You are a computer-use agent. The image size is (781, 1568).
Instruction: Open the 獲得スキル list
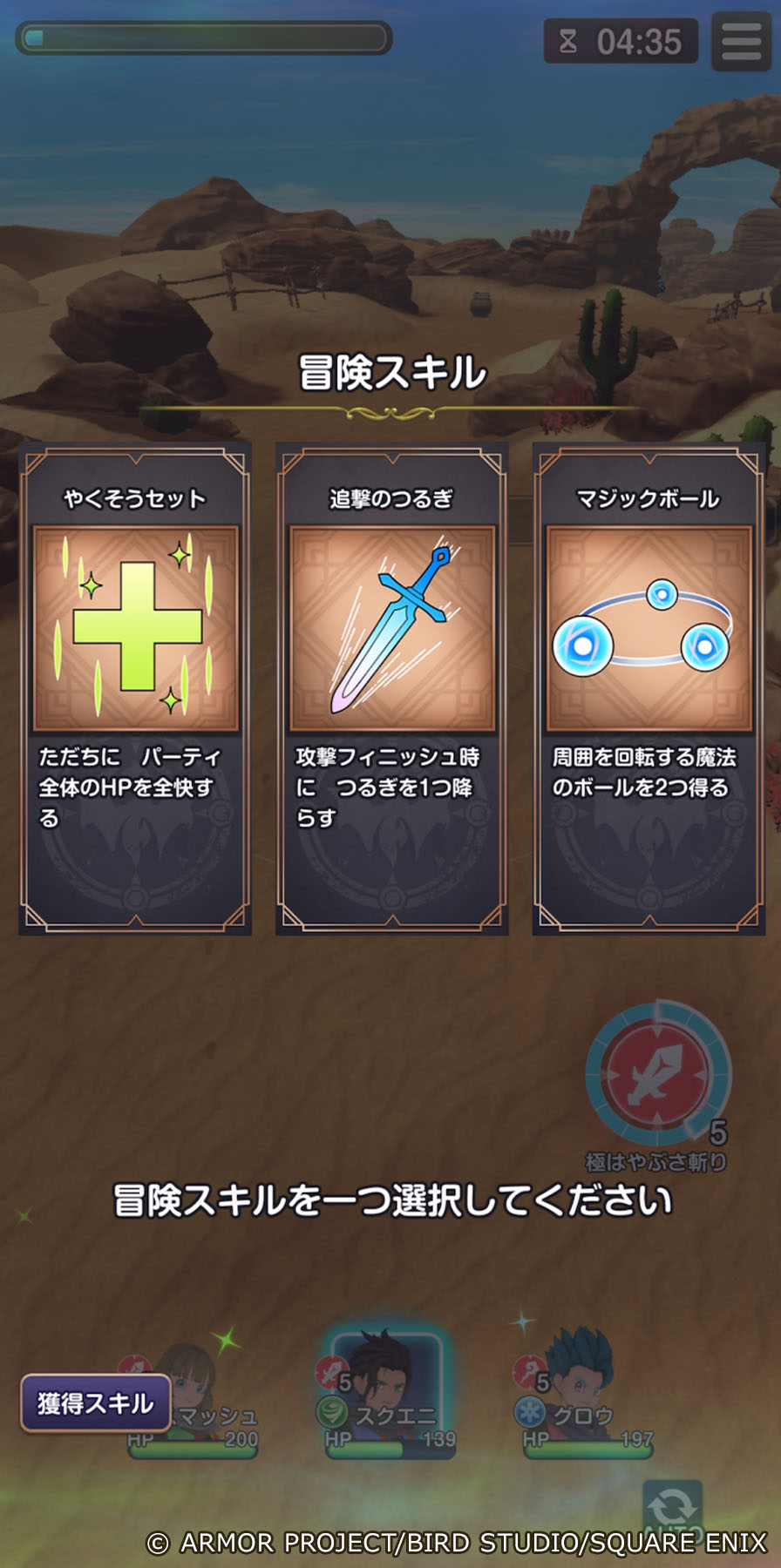coord(95,1403)
